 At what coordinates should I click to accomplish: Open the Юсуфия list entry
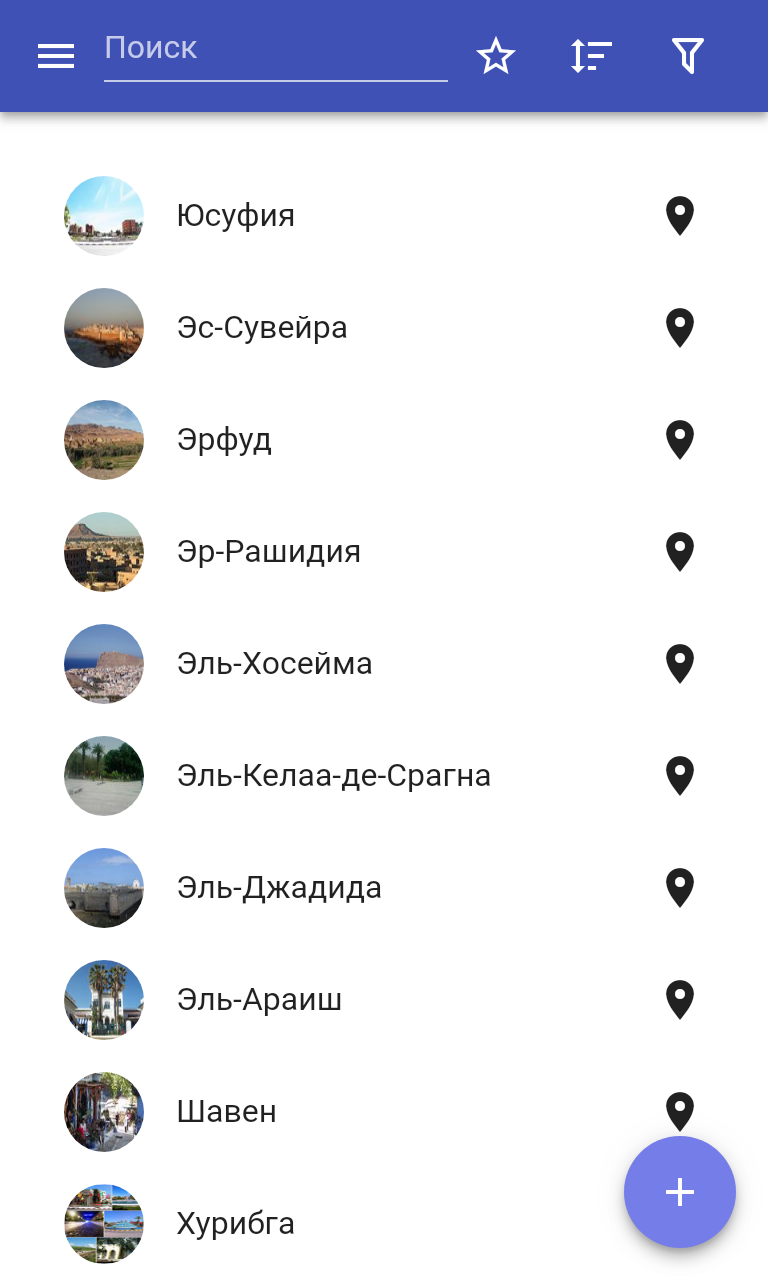pyautogui.click(x=236, y=216)
